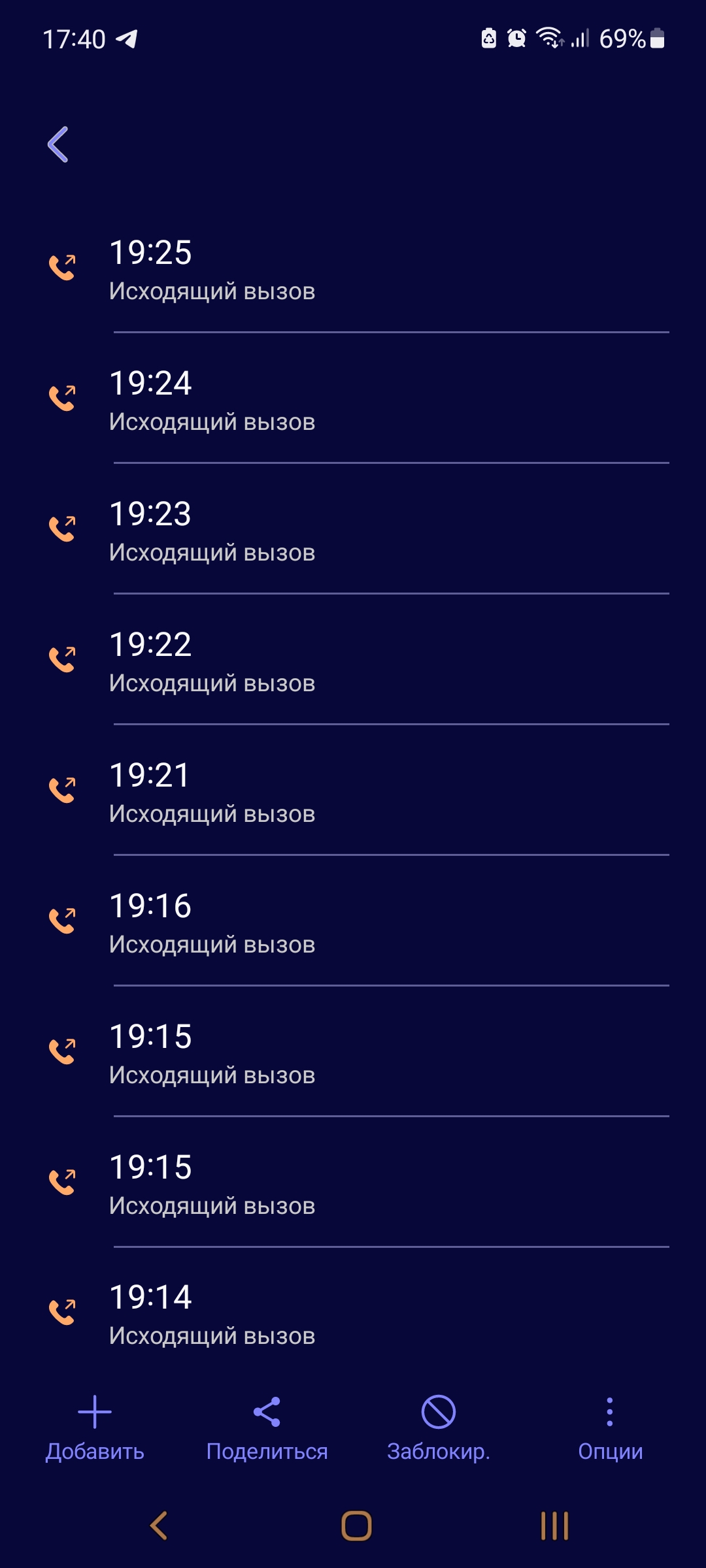Tap the call made at 19:21
706x1568 pixels.
tap(353, 792)
